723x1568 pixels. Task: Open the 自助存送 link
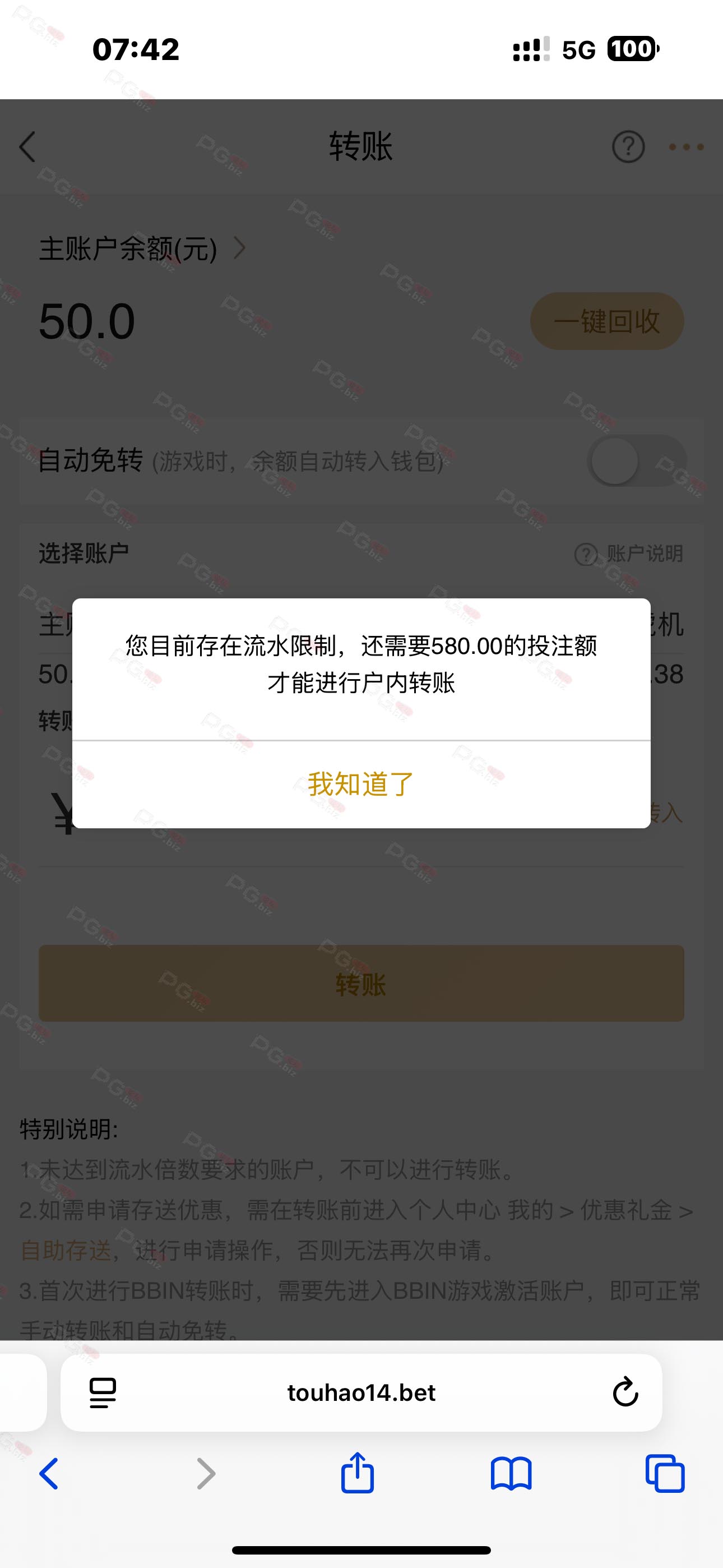pyautogui.click(x=66, y=1250)
